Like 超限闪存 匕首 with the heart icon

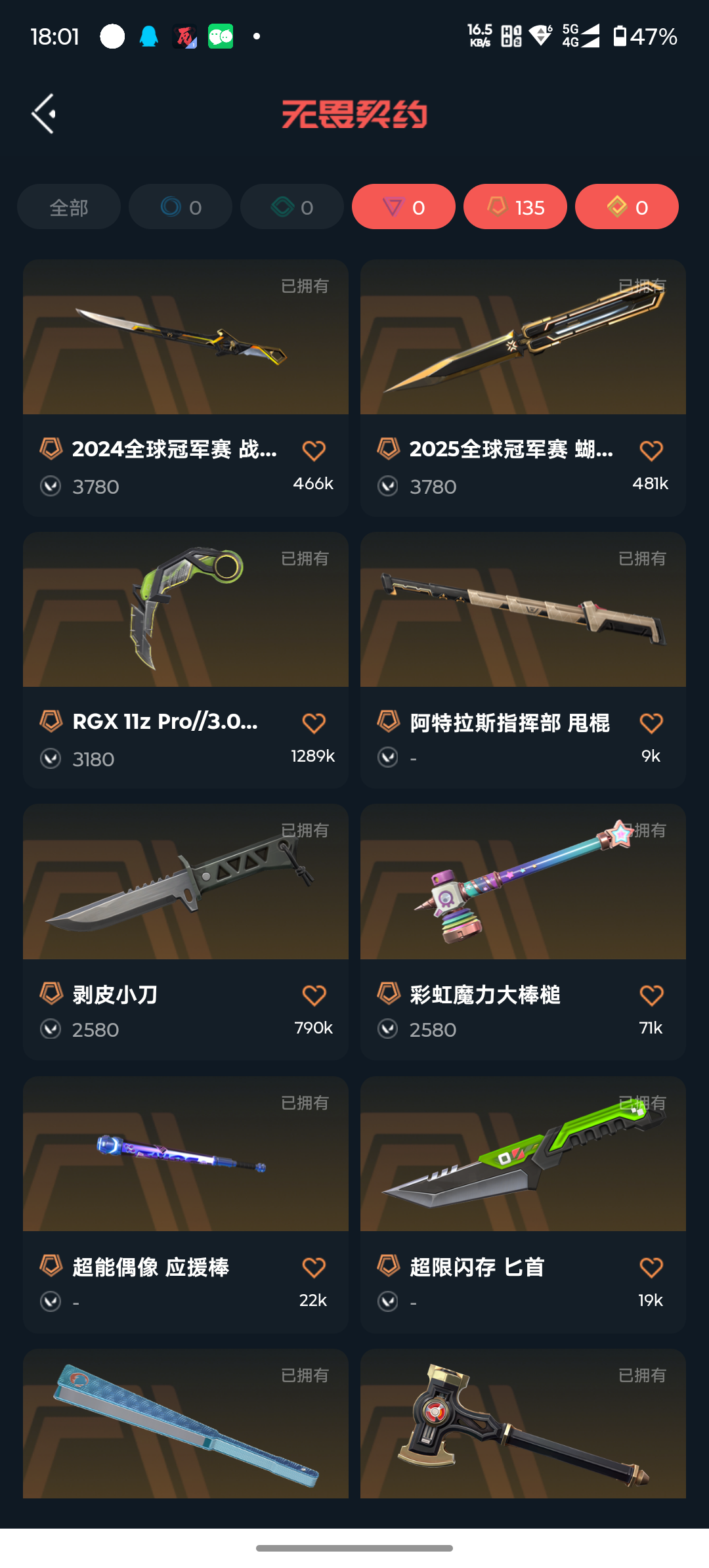click(651, 1268)
